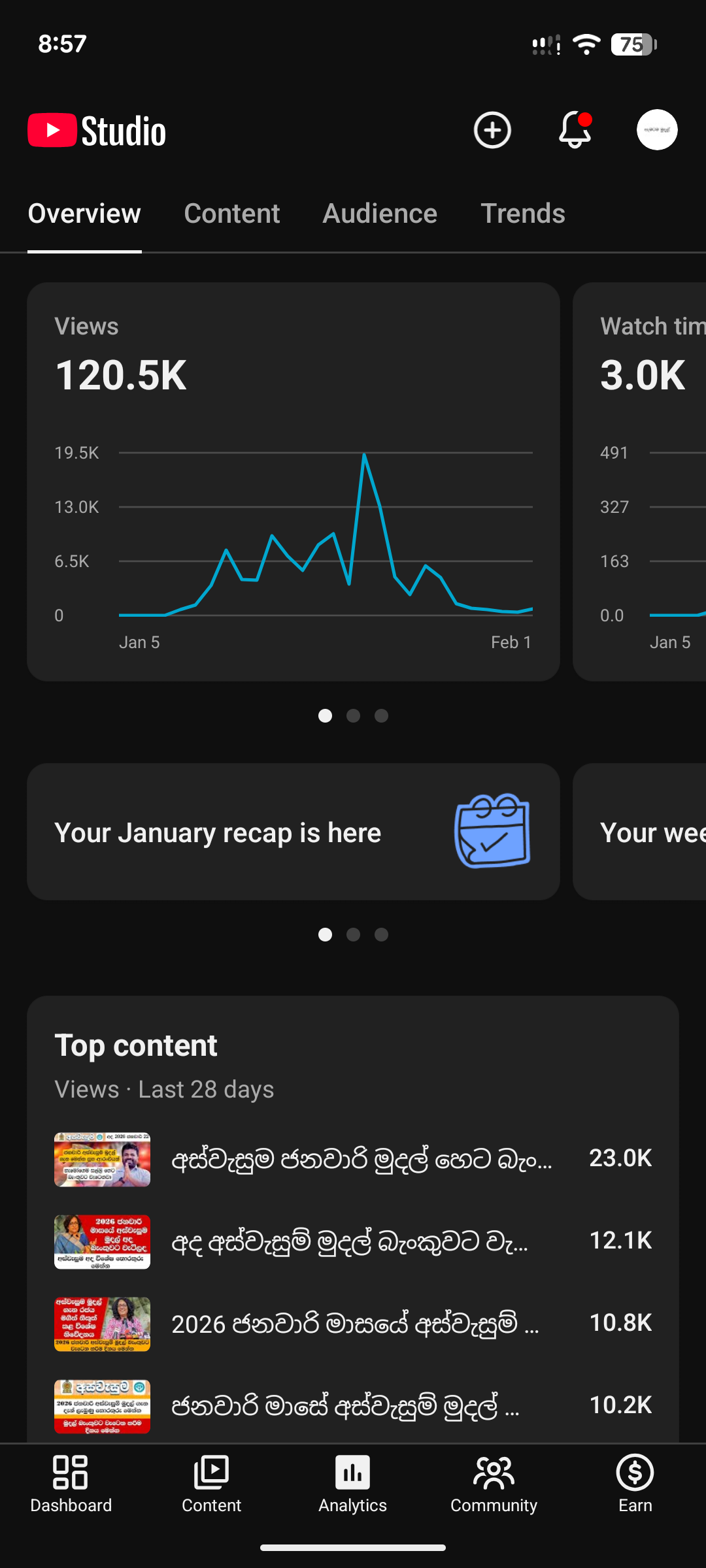
Task: Open the notifications bell
Action: [x=575, y=130]
